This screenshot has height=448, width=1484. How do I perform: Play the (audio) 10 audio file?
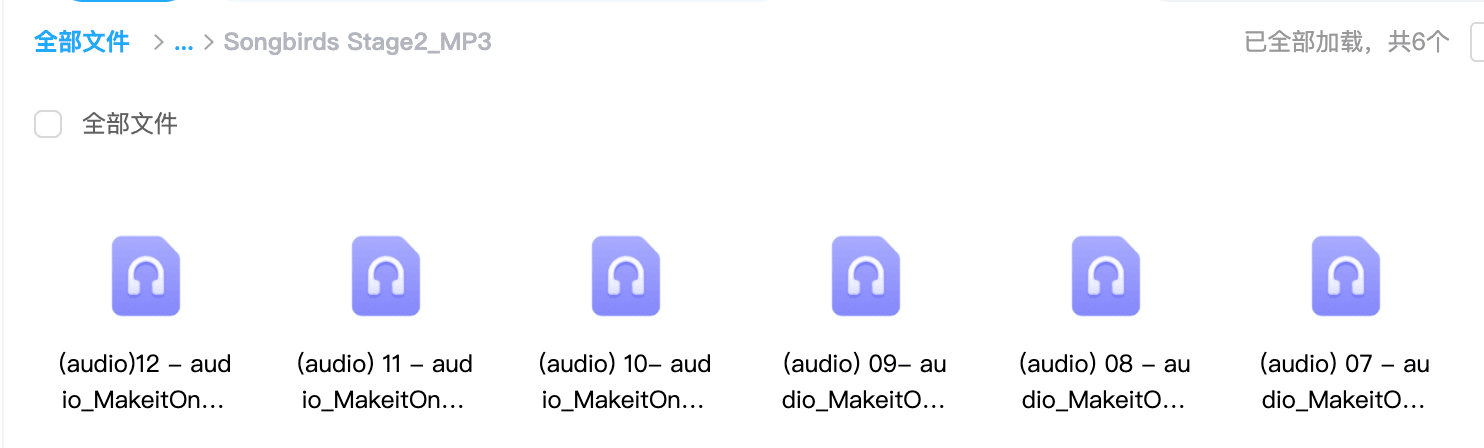click(625, 276)
